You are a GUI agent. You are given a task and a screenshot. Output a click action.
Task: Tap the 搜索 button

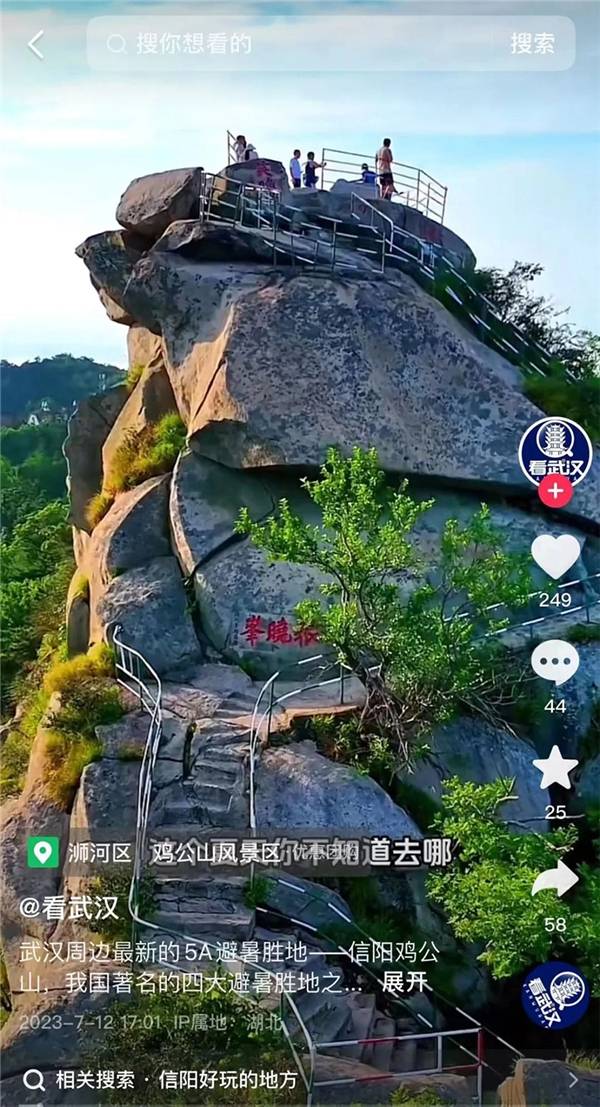(532, 44)
